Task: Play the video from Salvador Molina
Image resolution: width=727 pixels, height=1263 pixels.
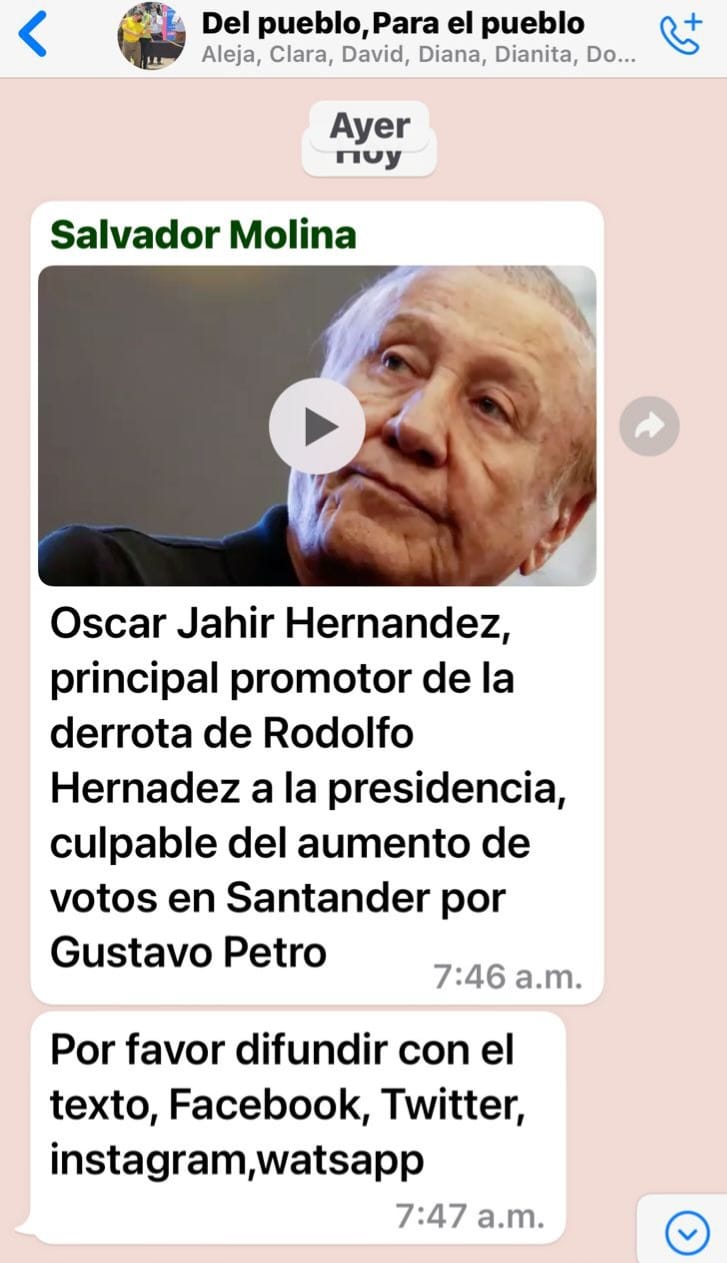Action: tap(317, 426)
